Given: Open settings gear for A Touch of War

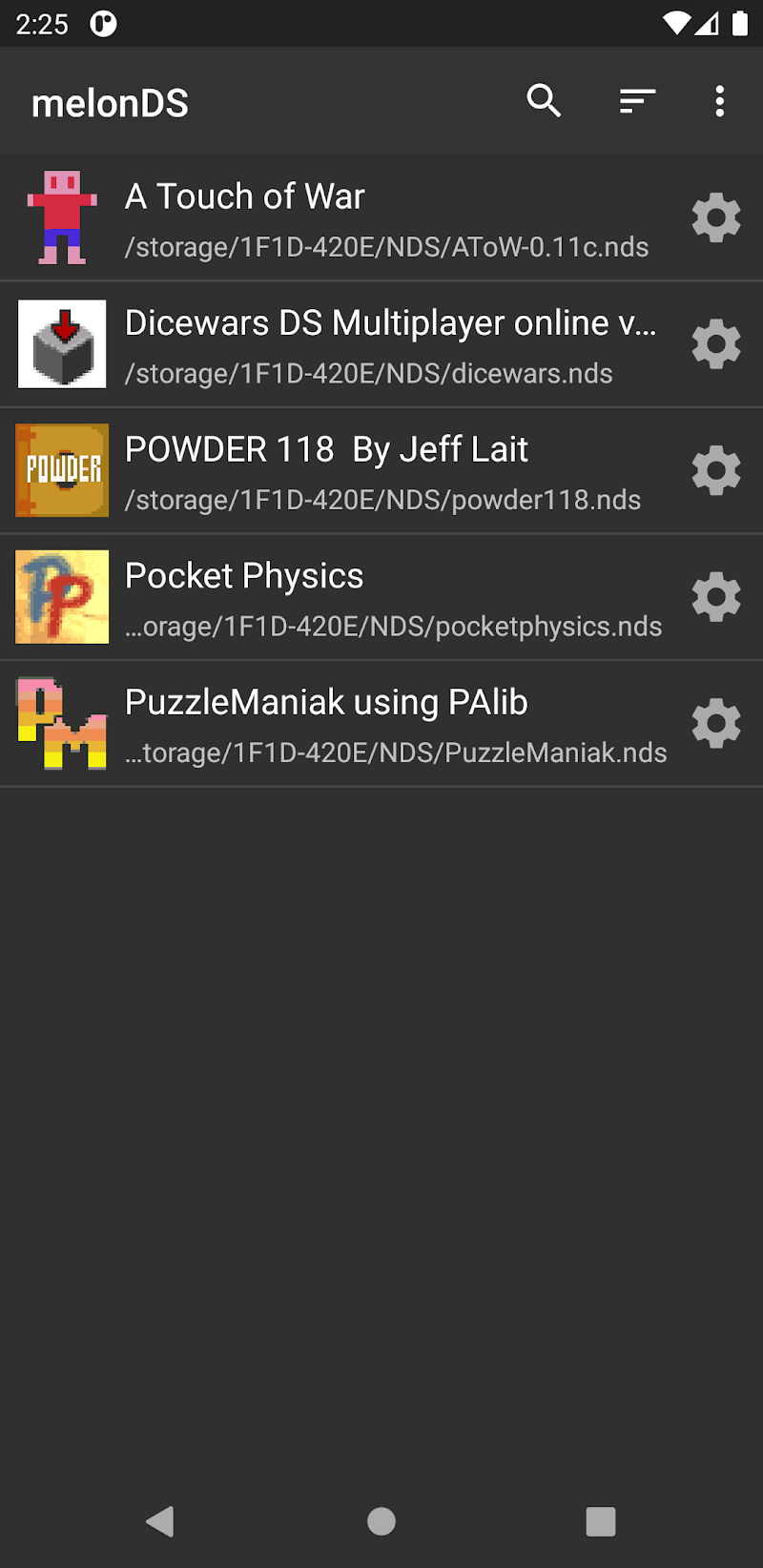Looking at the screenshot, I should (x=716, y=218).
